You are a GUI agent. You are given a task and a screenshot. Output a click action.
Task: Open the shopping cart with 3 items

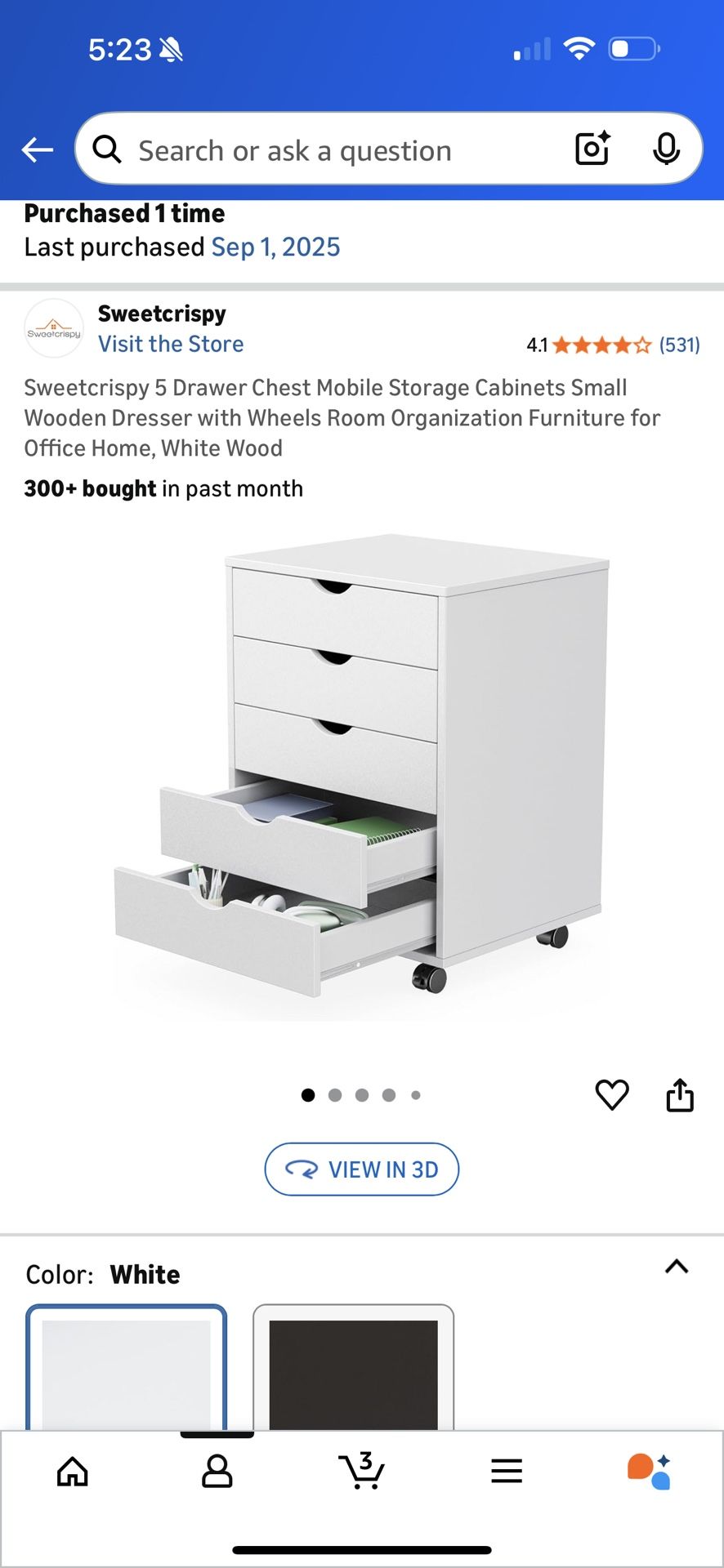point(362,1472)
